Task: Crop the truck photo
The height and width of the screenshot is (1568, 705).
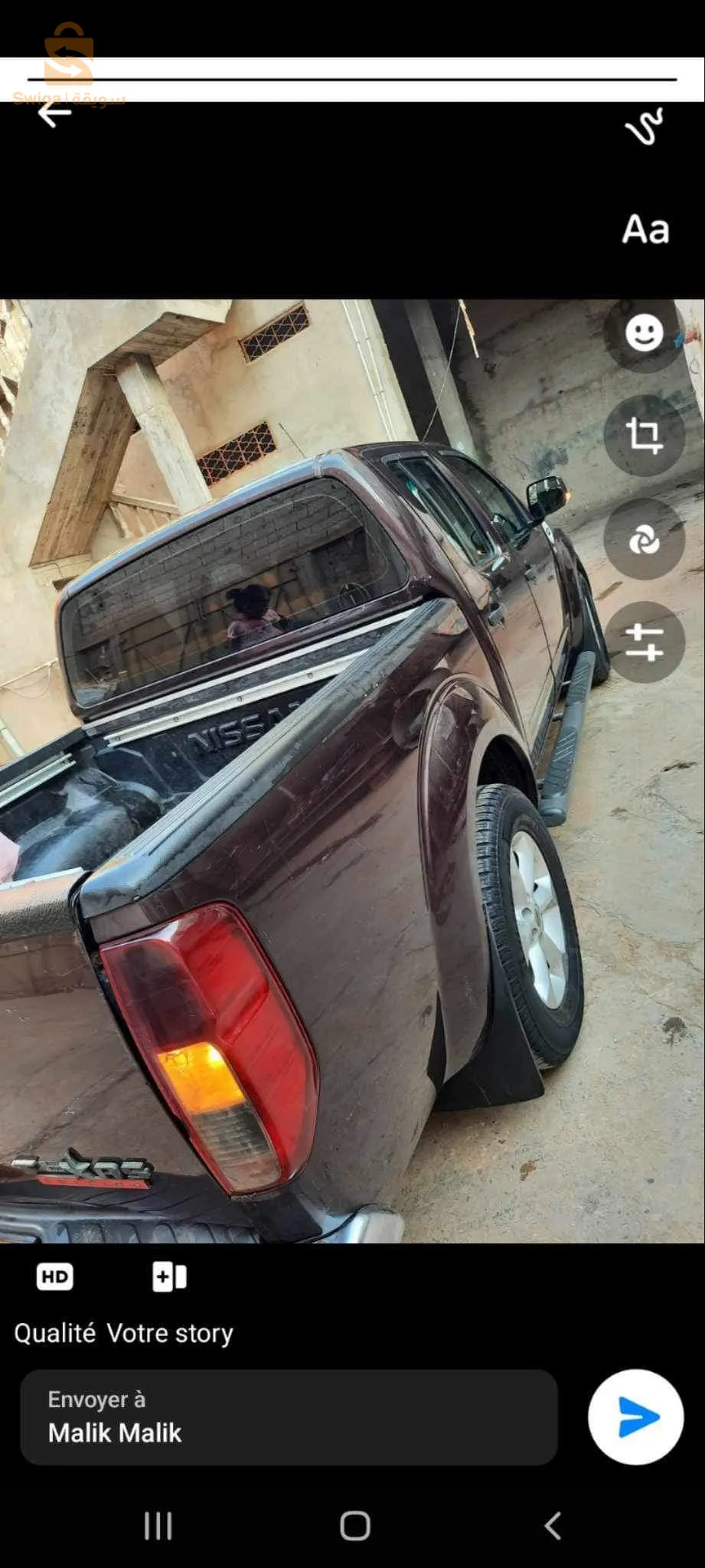Action: (x=644, y=436)
